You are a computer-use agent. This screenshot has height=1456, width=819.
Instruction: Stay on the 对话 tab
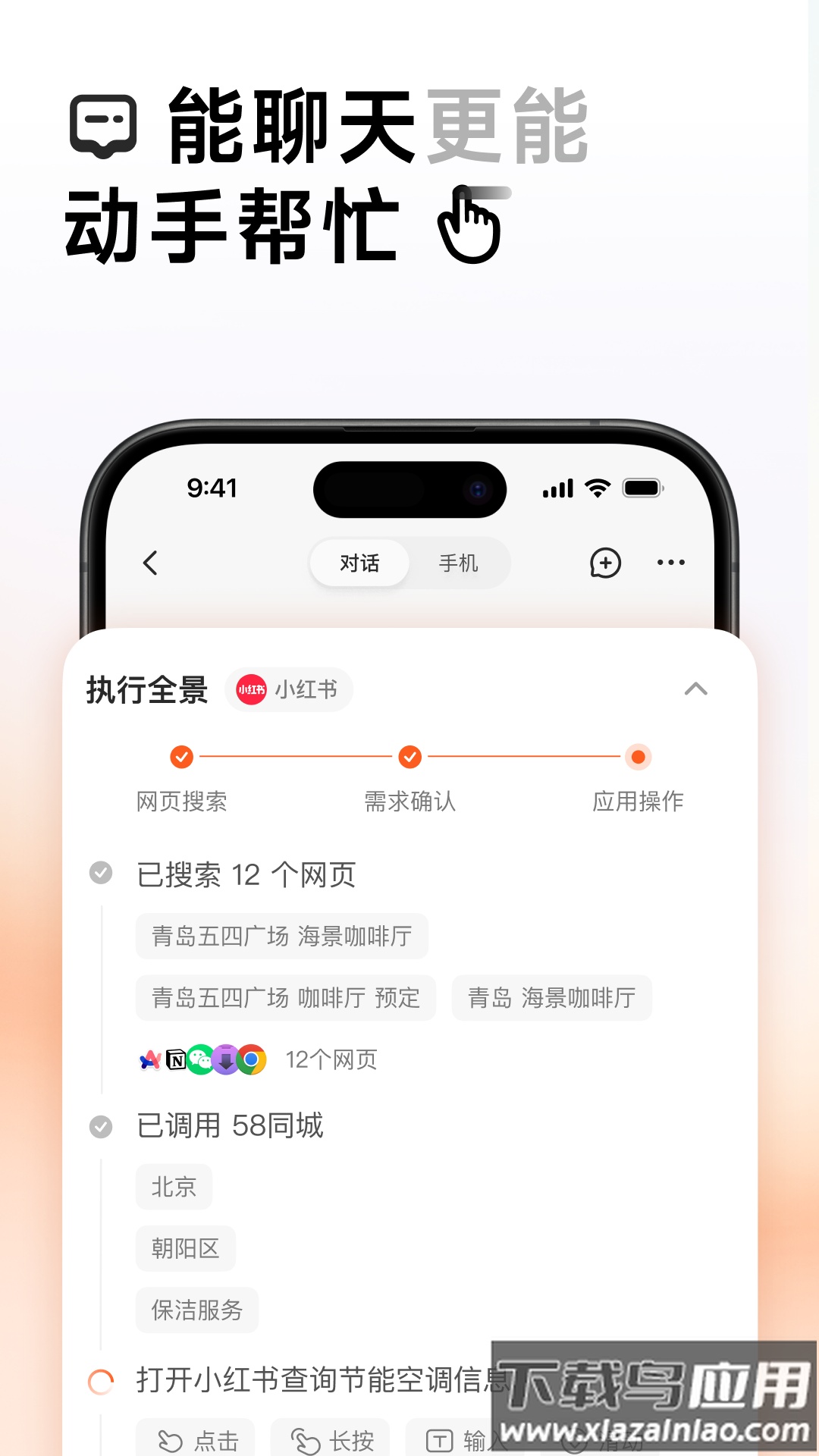click(x=357, y=563)
